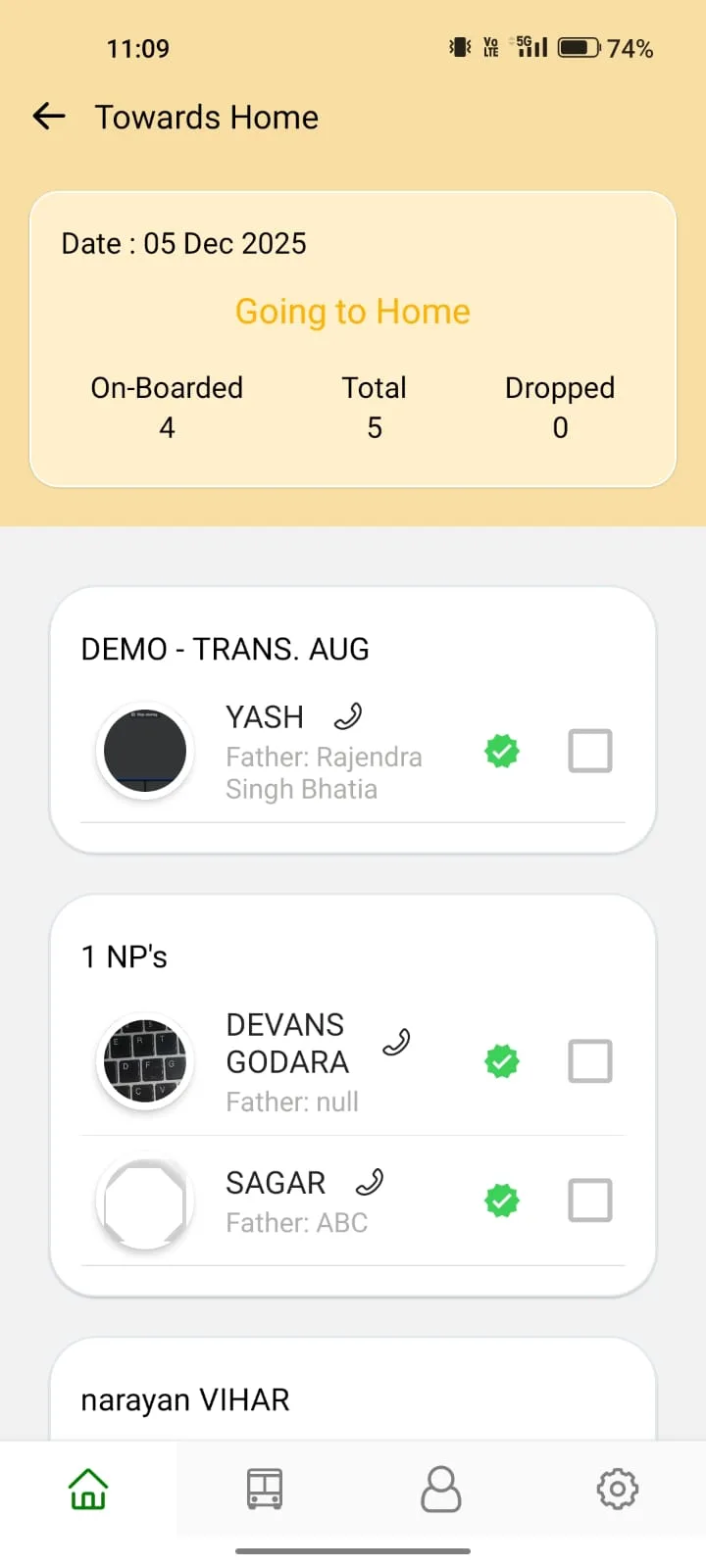The height and width of the screenshot is (1568, 706).
Task: Open the settings gear tab
Action: (618, 1489)
